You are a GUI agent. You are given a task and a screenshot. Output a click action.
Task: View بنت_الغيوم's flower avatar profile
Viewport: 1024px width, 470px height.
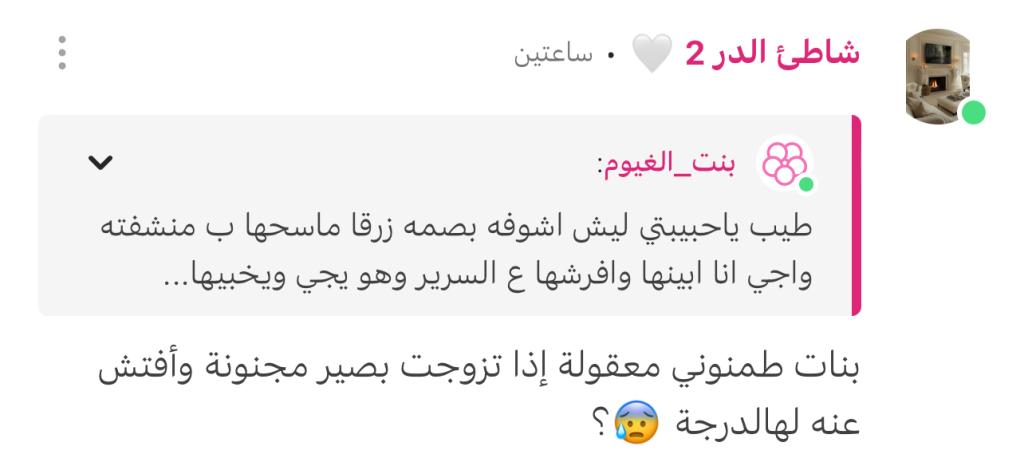(786, 162)
